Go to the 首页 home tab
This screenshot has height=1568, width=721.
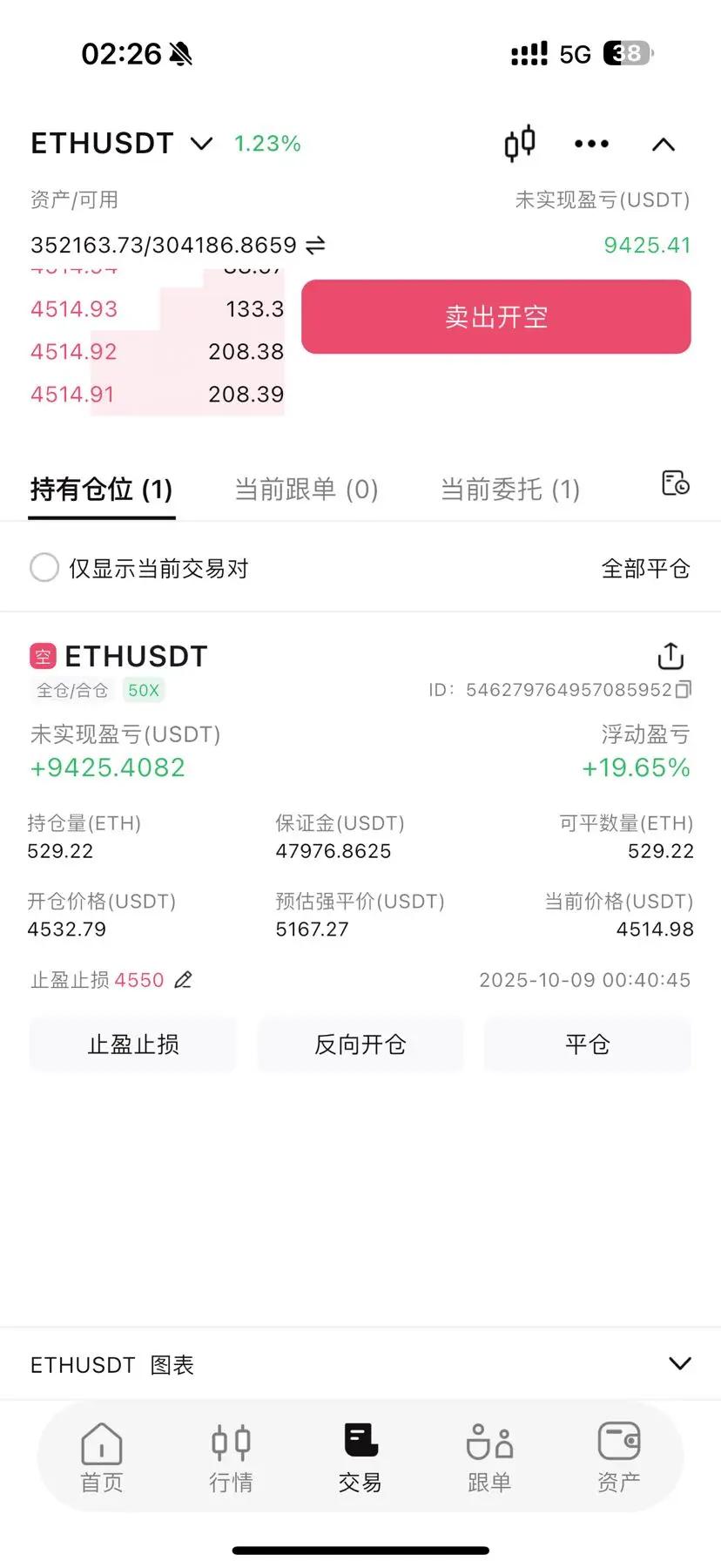[102, 1458]
